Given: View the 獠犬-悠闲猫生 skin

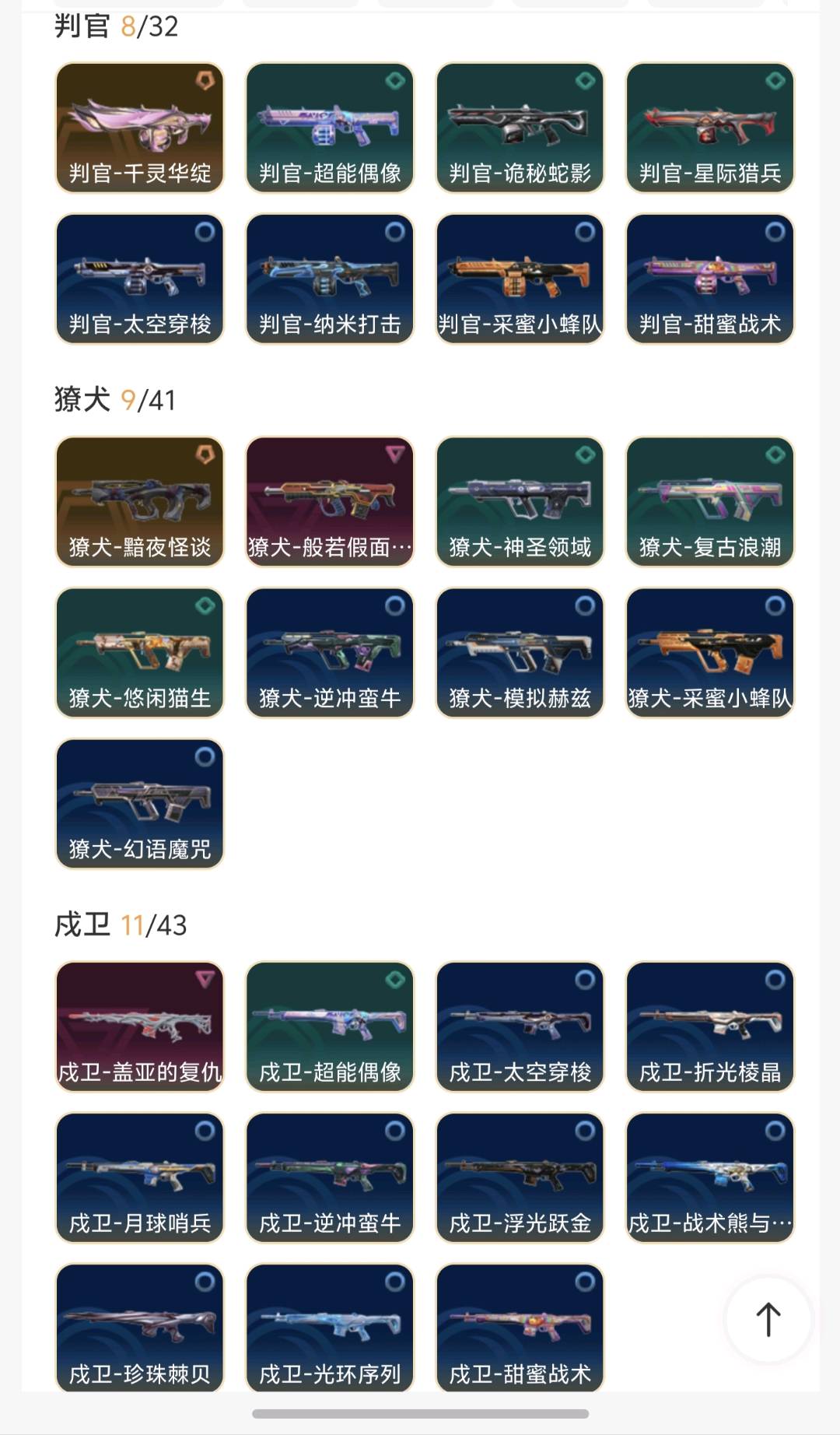Looking at the screenshot, I should coord(140,652).
